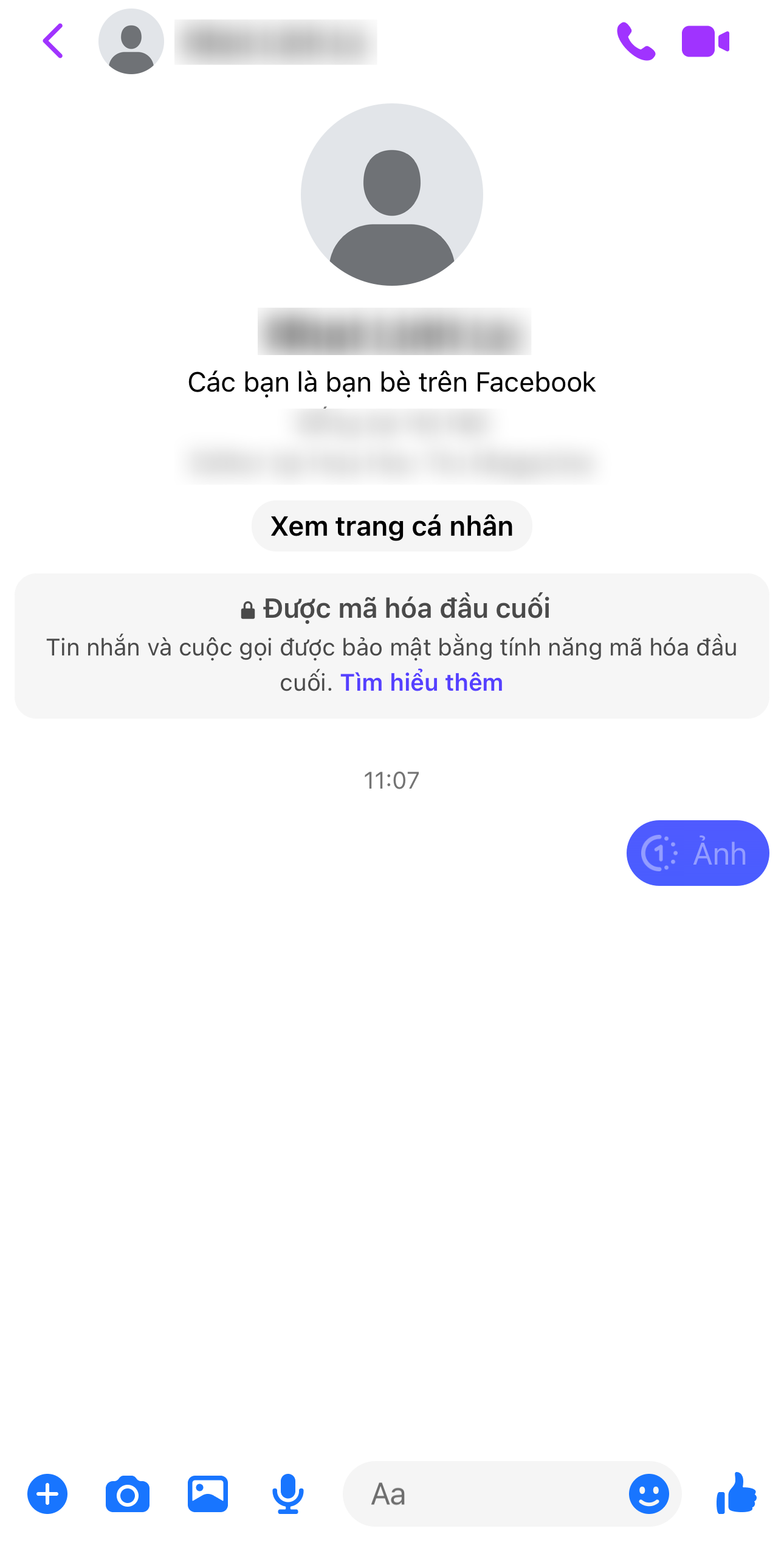784x1562 pixels.
Task: Record a voice message with microphone
Action: [288, 1494]
